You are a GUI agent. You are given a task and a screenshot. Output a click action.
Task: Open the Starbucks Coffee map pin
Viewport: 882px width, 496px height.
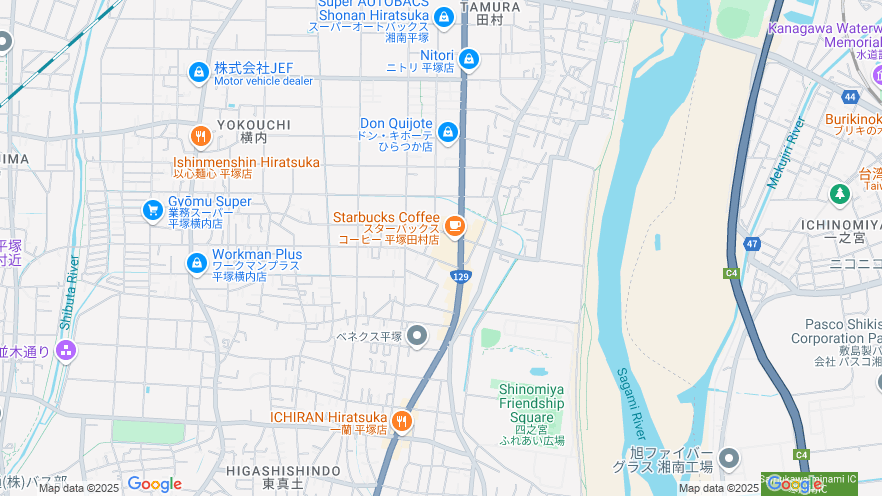[455, 226]
